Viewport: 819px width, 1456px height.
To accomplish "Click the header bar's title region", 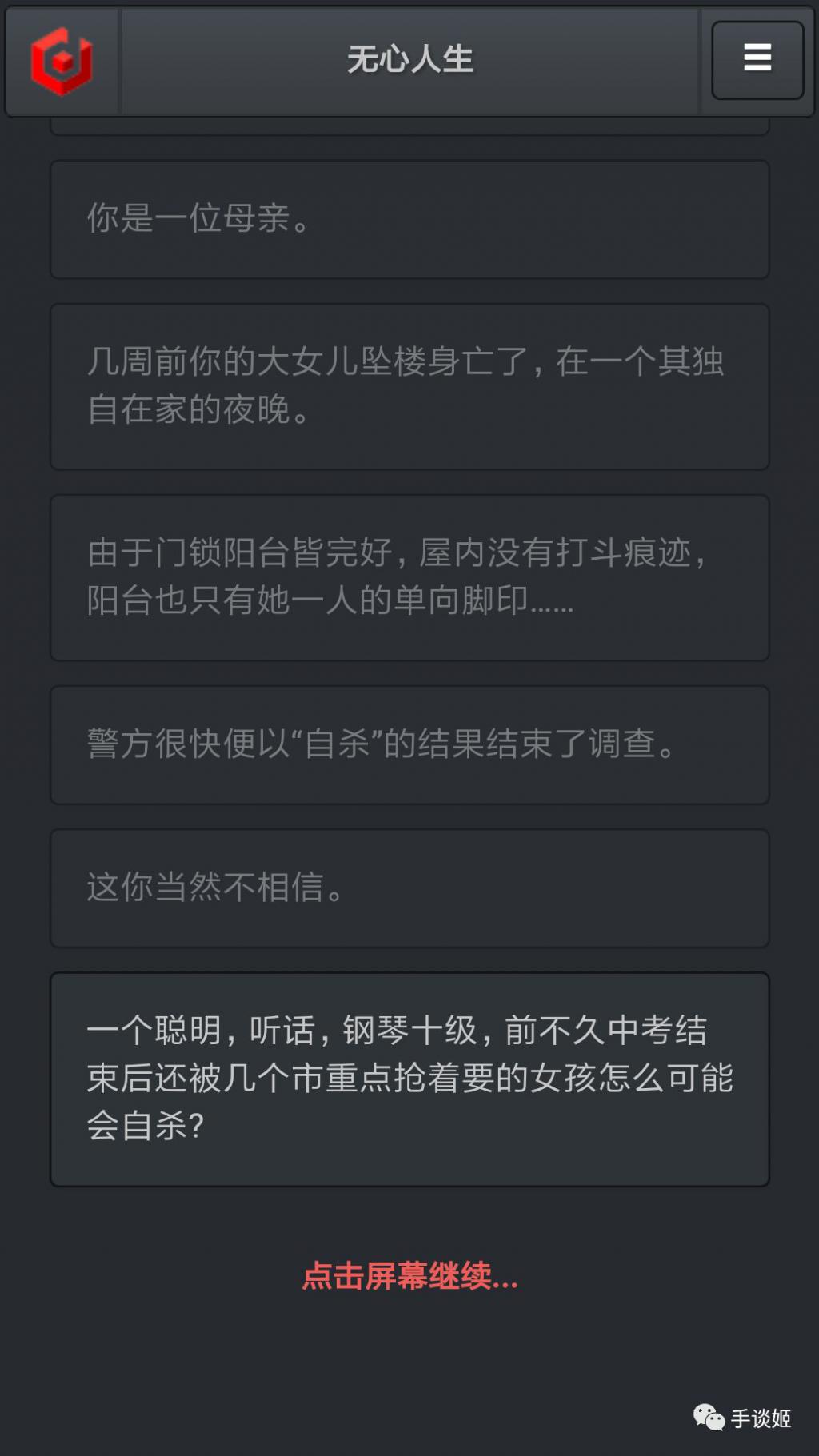I will click(409, 58).
